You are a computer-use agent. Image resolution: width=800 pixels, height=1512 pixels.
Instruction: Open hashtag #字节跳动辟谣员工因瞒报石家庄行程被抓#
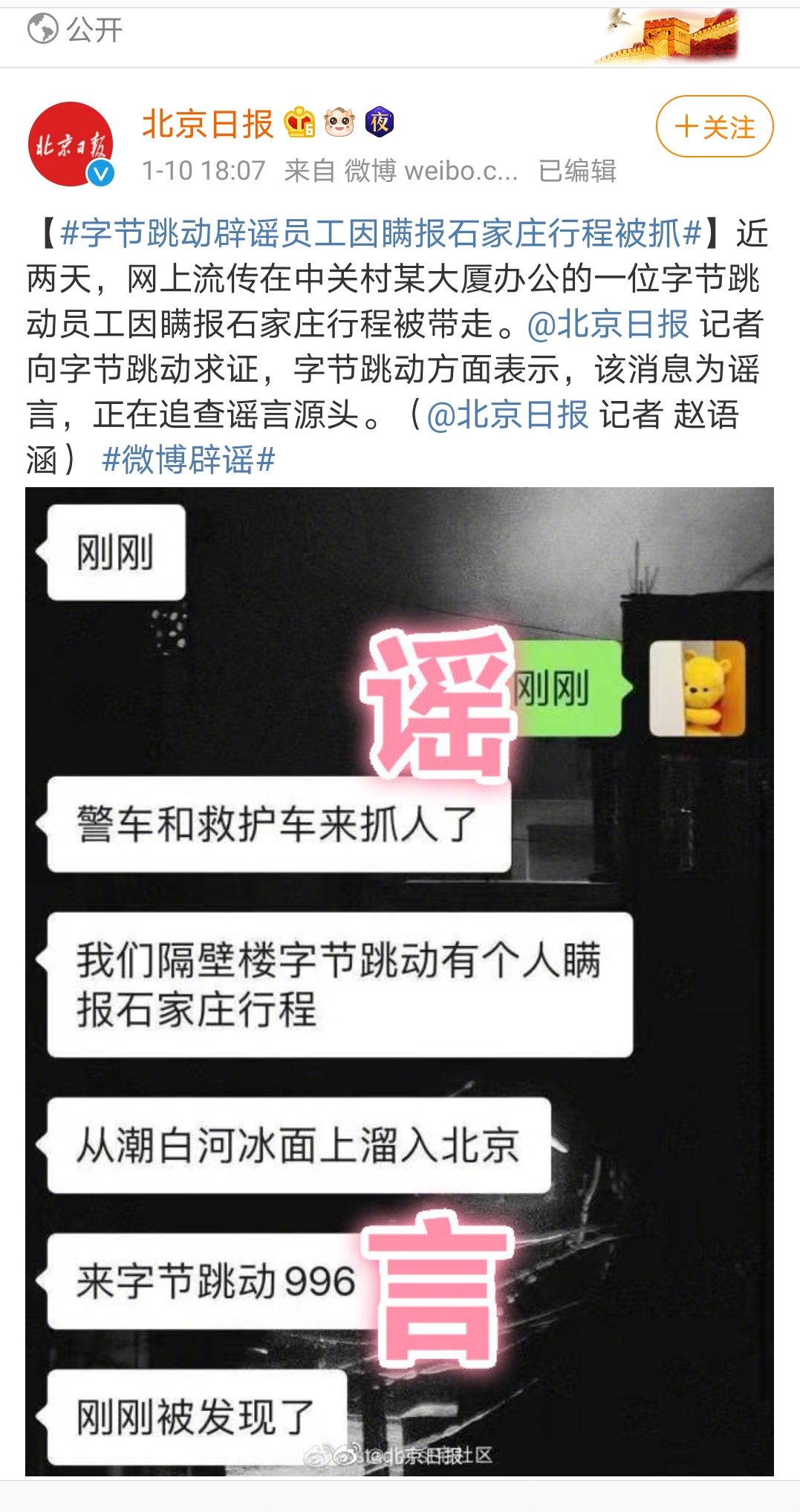[x=380, y=233]
